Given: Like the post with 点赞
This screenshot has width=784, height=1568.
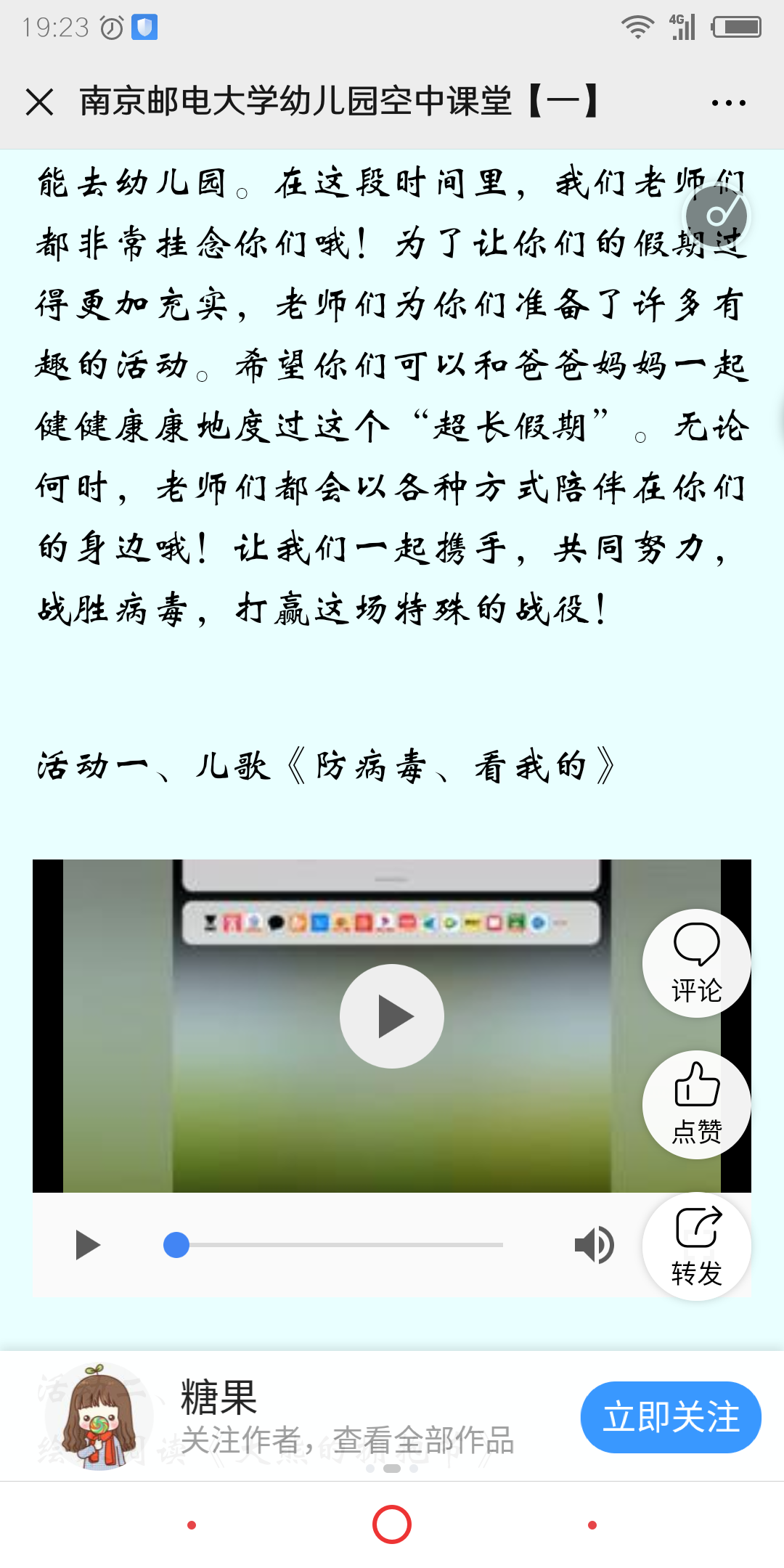Looking at the screenshot, I should (697, 1104).
